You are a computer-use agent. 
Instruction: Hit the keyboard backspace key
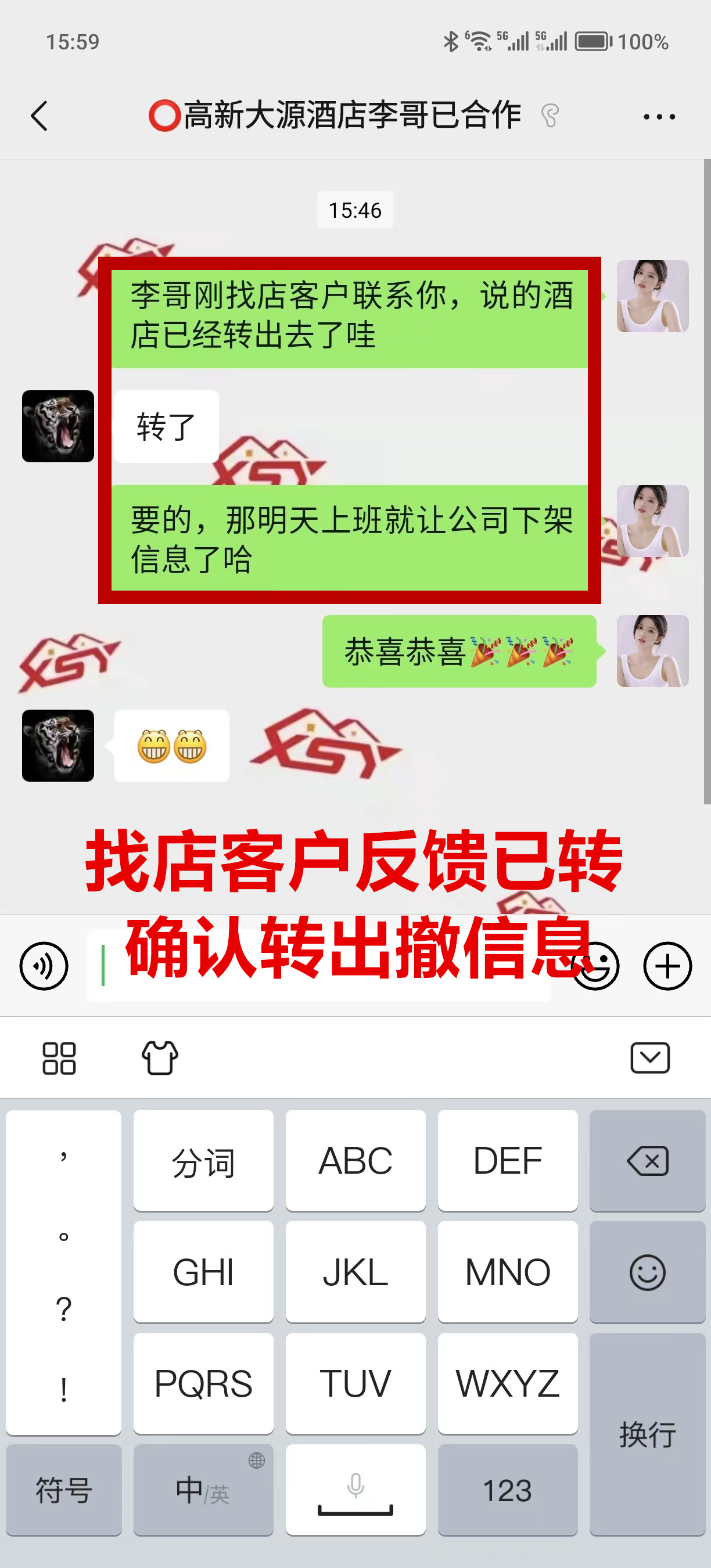pos(647,1160)
